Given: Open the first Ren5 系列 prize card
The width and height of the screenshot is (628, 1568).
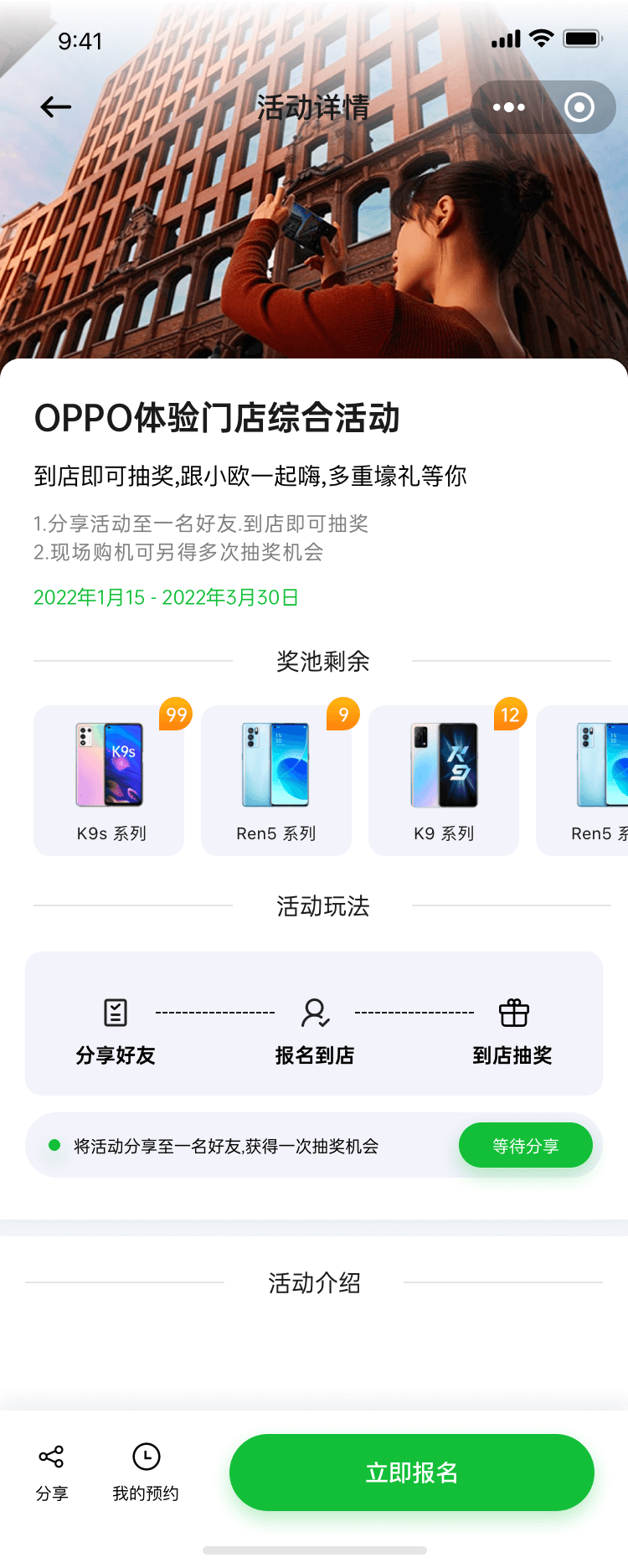Looking at the screenshot, I should point(276,780).
